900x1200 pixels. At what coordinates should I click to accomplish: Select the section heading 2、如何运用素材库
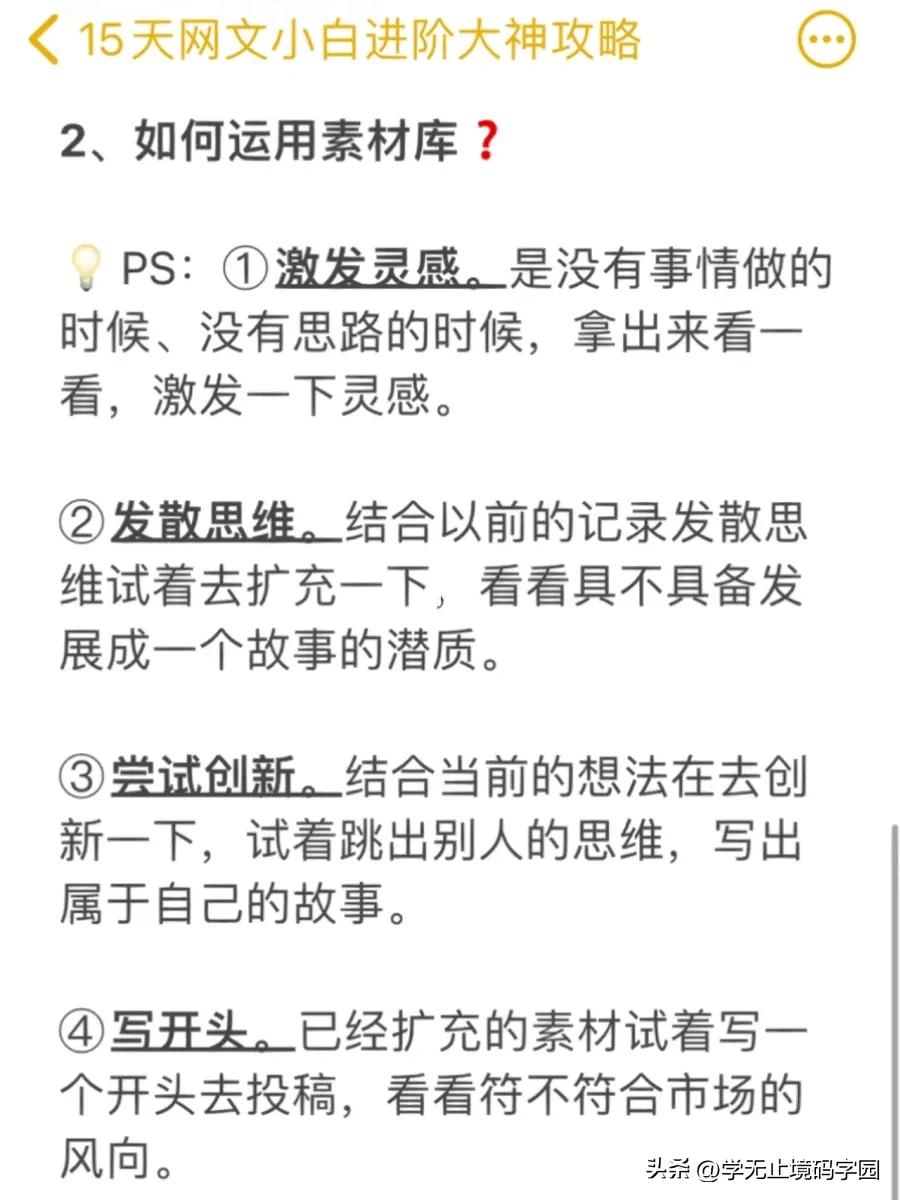pos(255,141)
